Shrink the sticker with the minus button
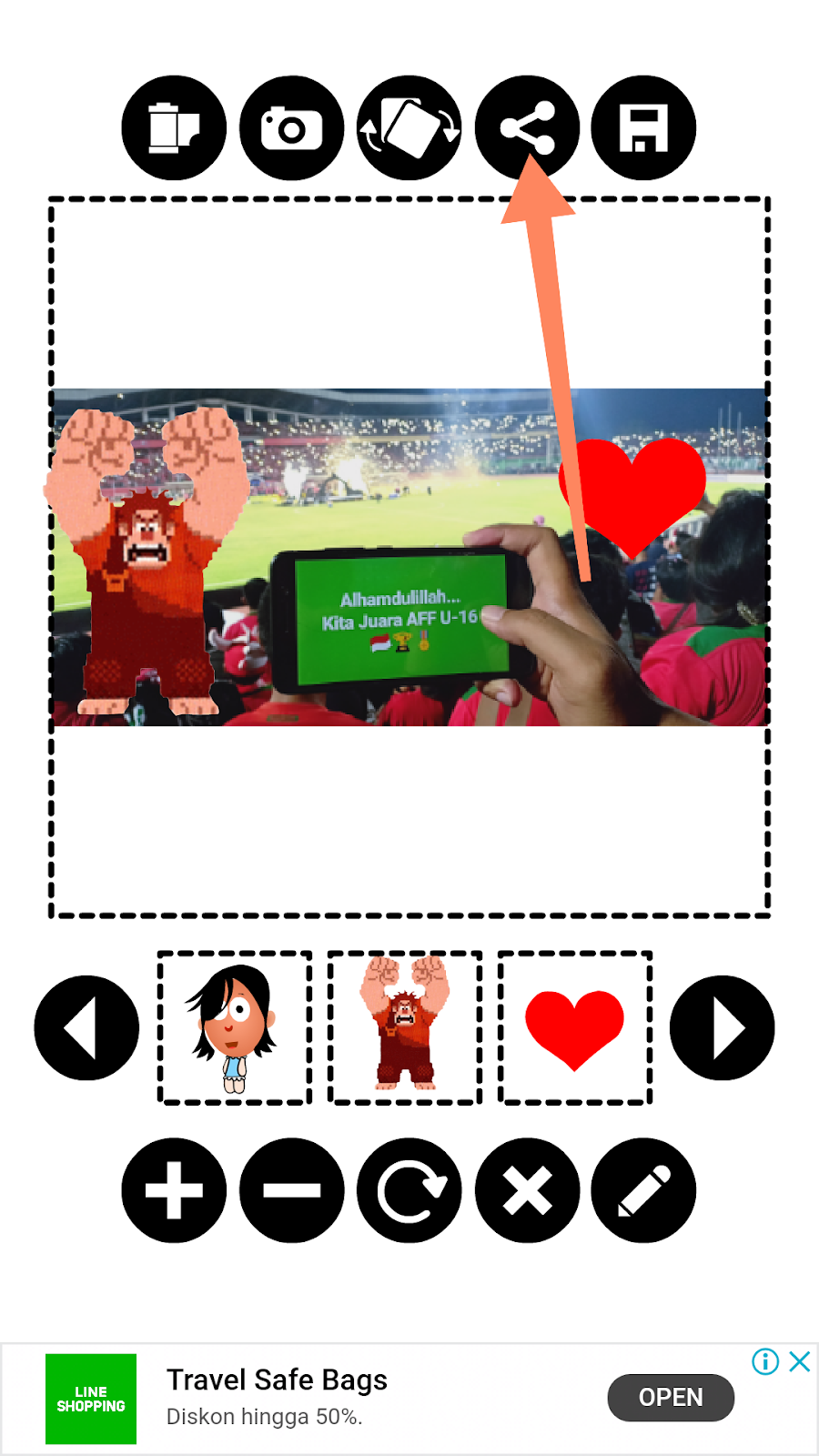 (292, 1190)
